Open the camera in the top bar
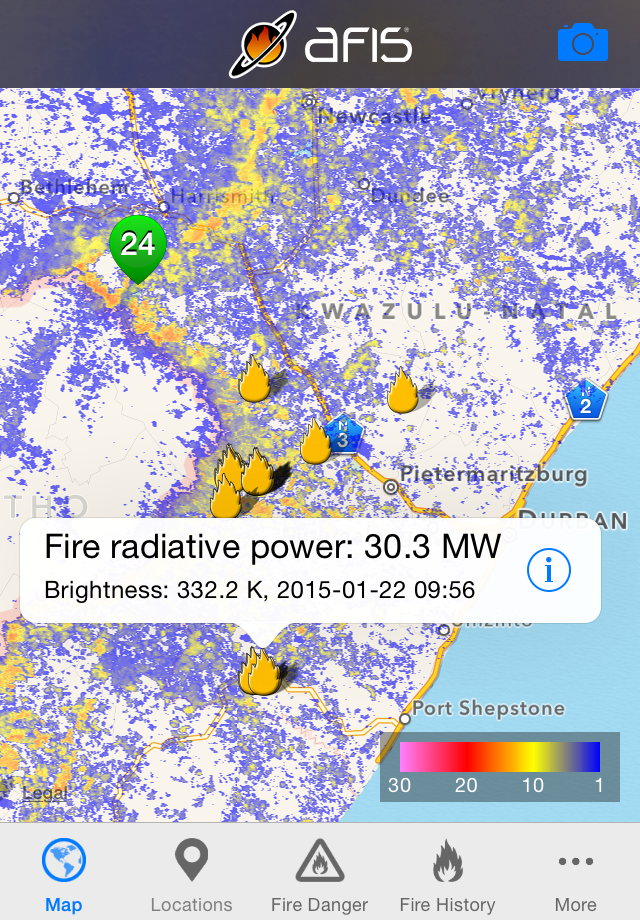This screenshot has width=640, height=920. 582,43
